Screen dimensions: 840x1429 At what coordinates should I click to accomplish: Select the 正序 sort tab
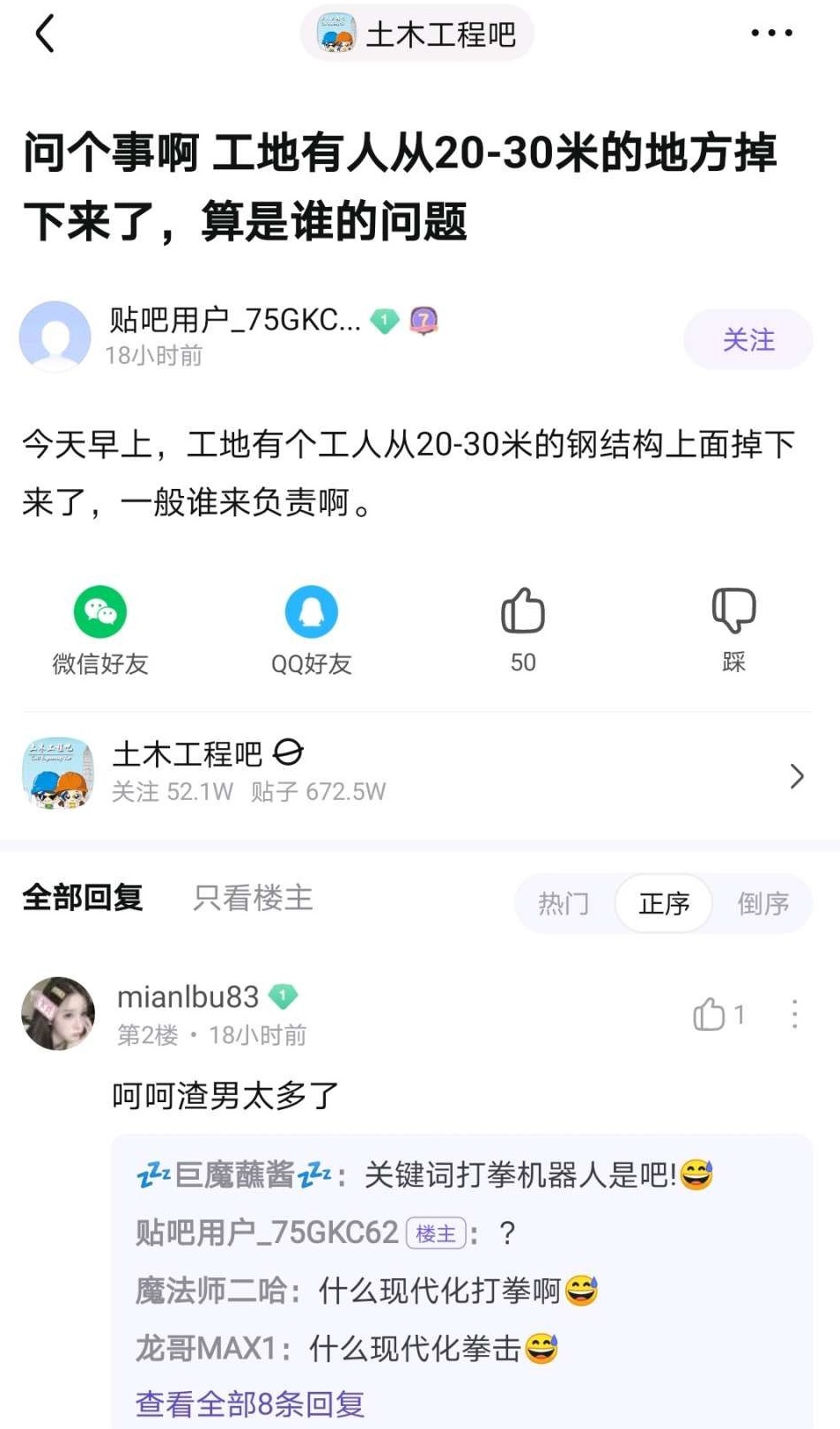(664, 904)
